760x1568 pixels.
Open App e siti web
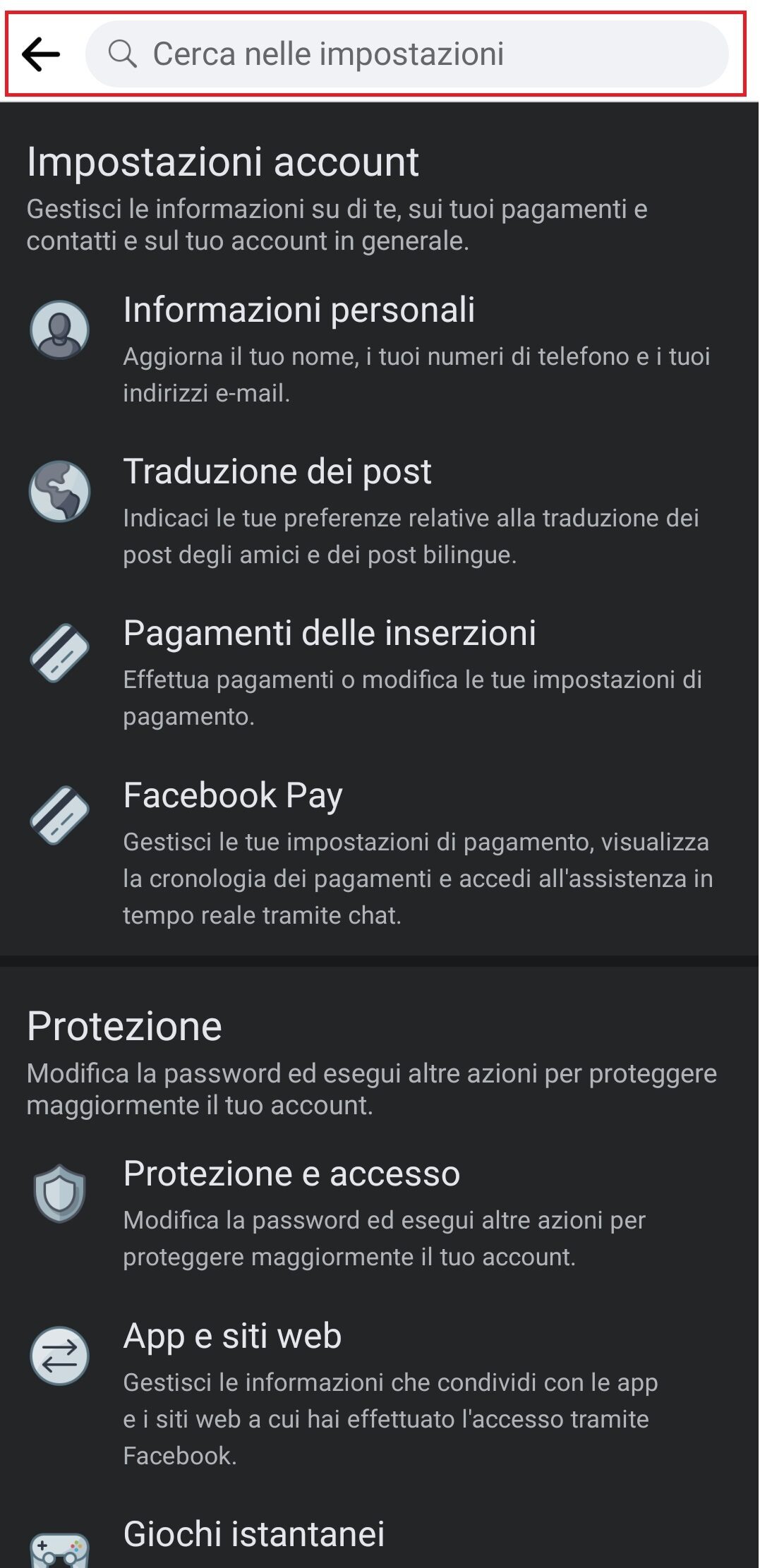380,1394
